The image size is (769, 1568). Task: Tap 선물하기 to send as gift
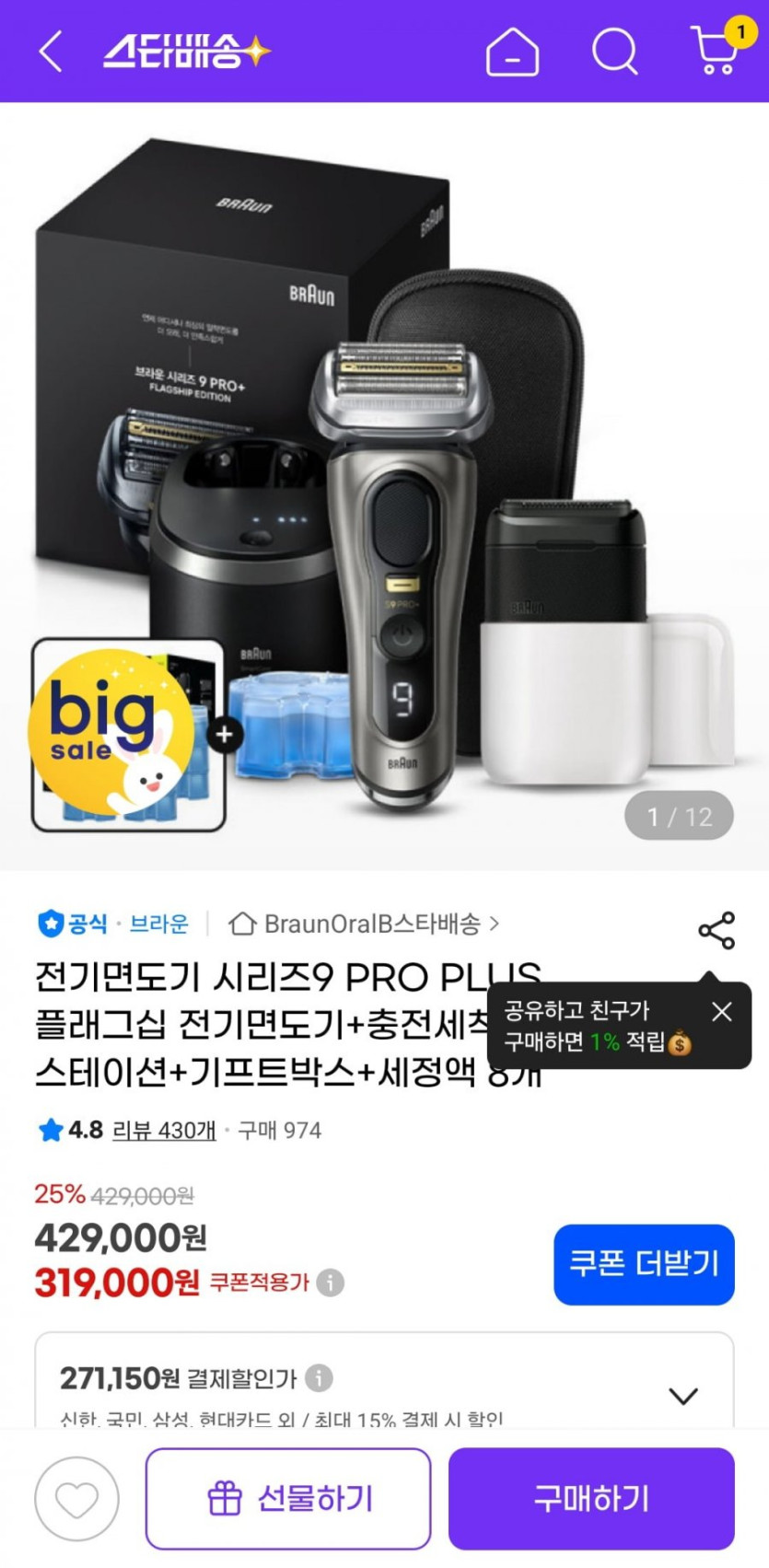click(288, 1499)
